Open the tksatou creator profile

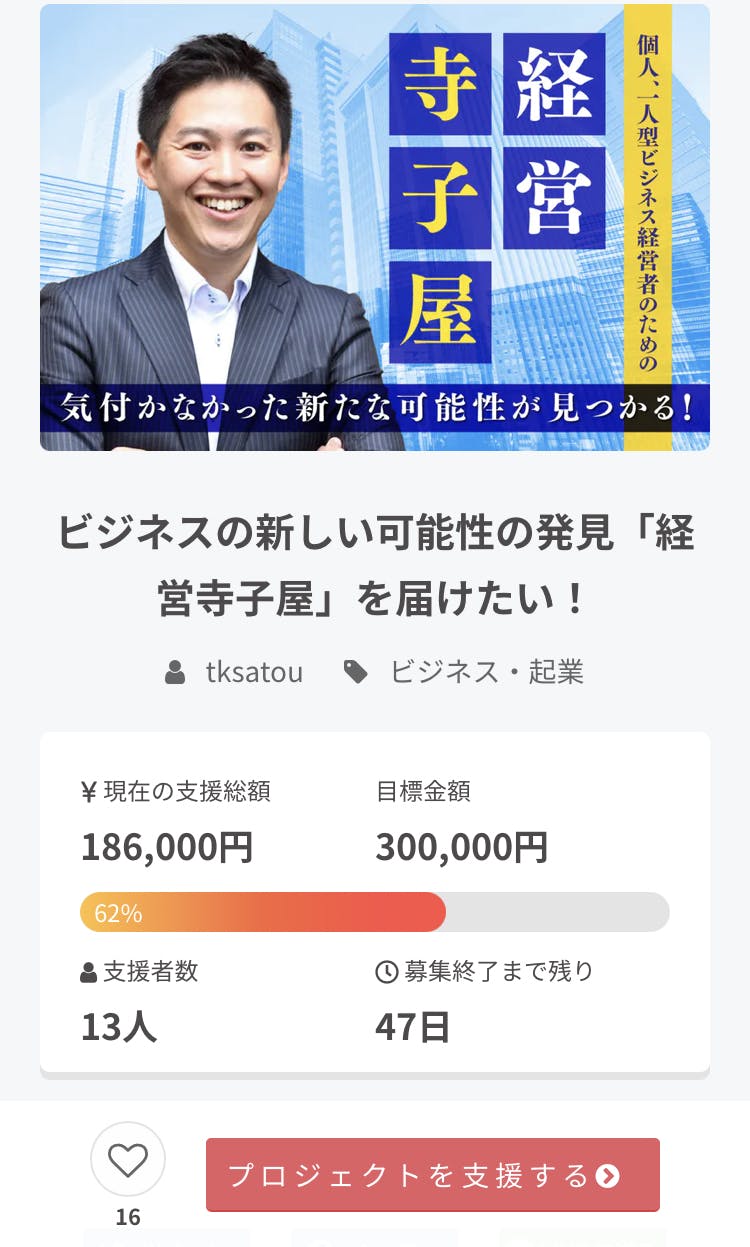(253, 672)
